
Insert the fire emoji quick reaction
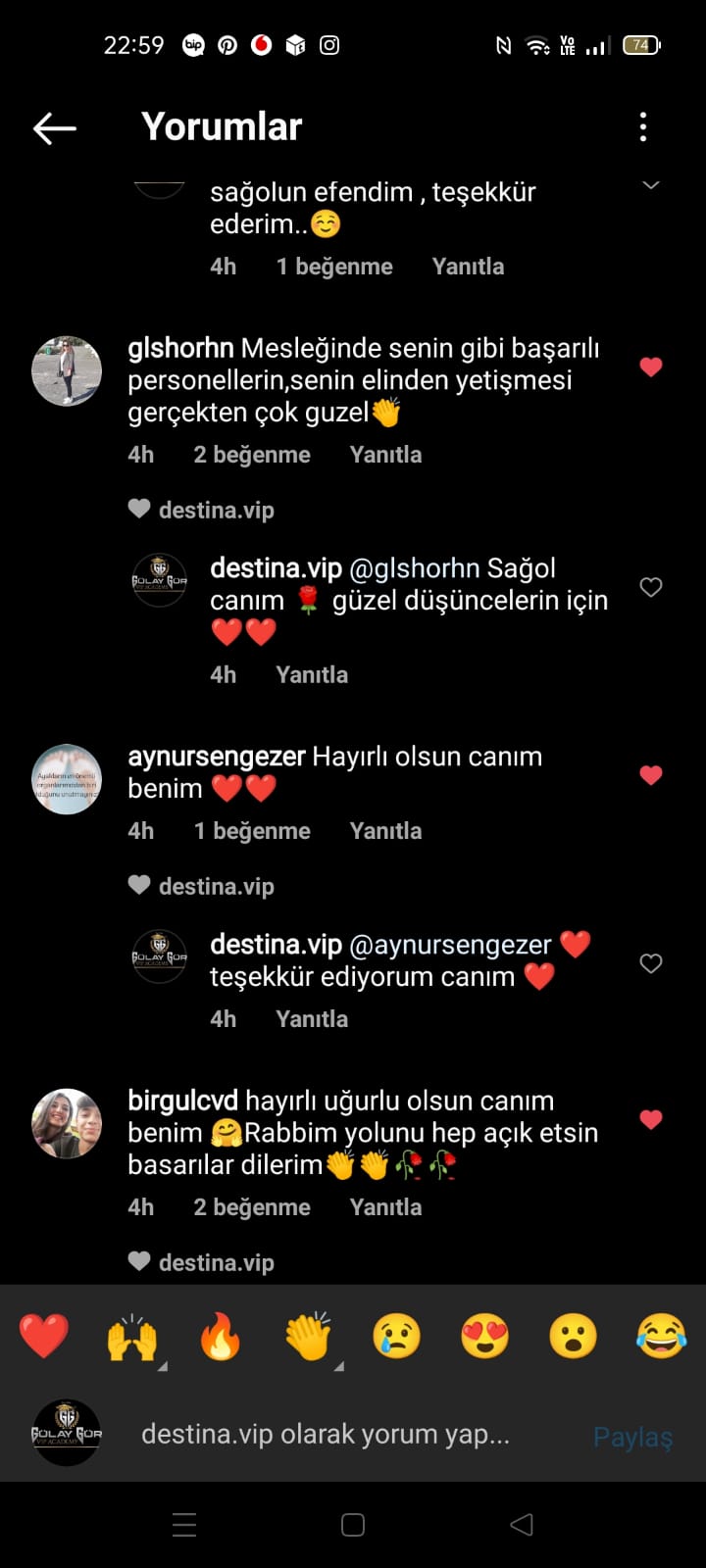221,1336
